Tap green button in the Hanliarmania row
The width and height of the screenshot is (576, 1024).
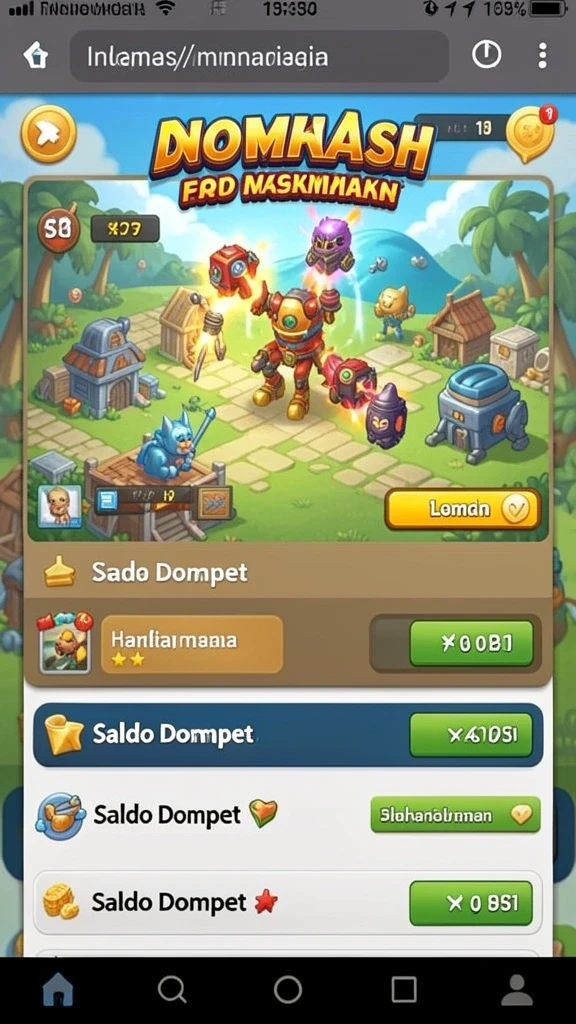click(x=471, y=644)
